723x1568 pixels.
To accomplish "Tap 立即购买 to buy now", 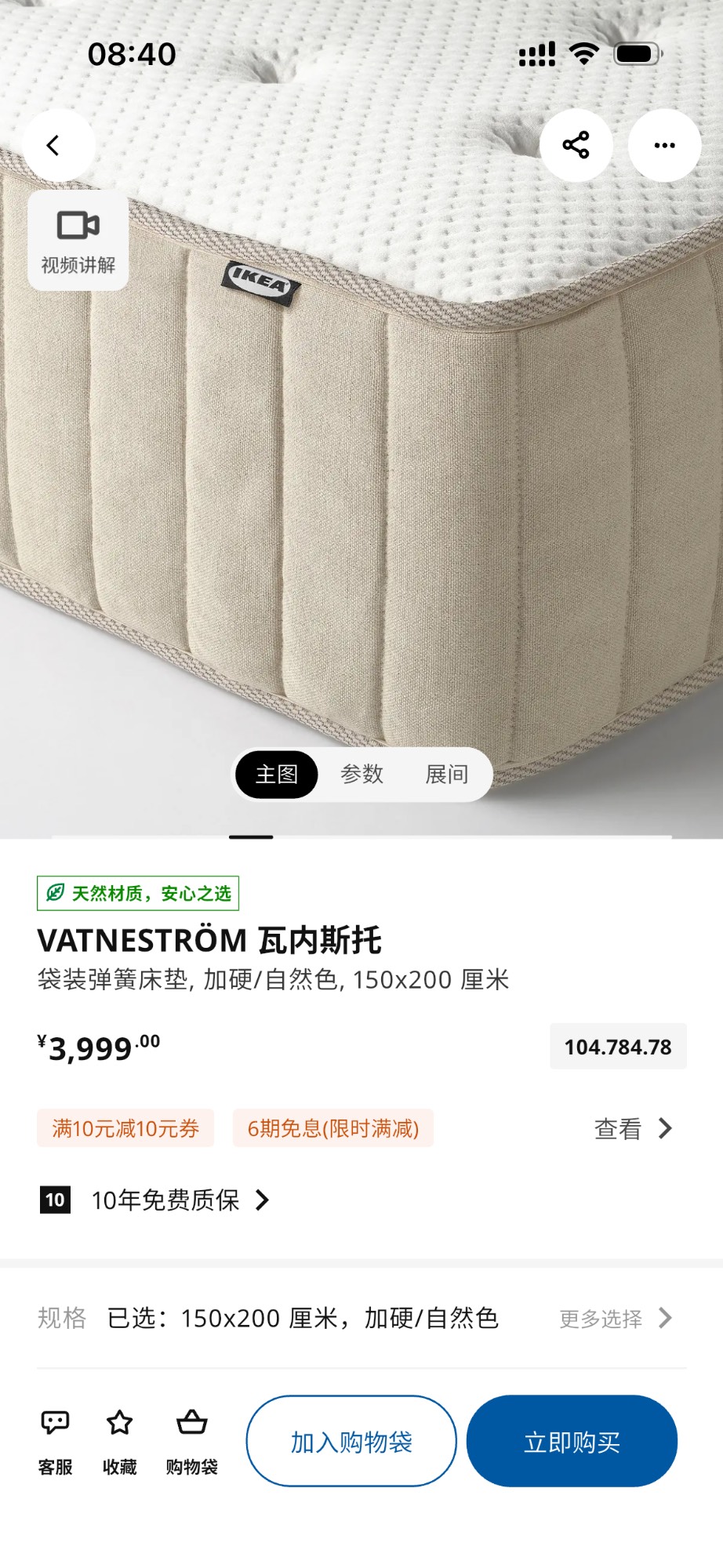I will click(572, 1441).
